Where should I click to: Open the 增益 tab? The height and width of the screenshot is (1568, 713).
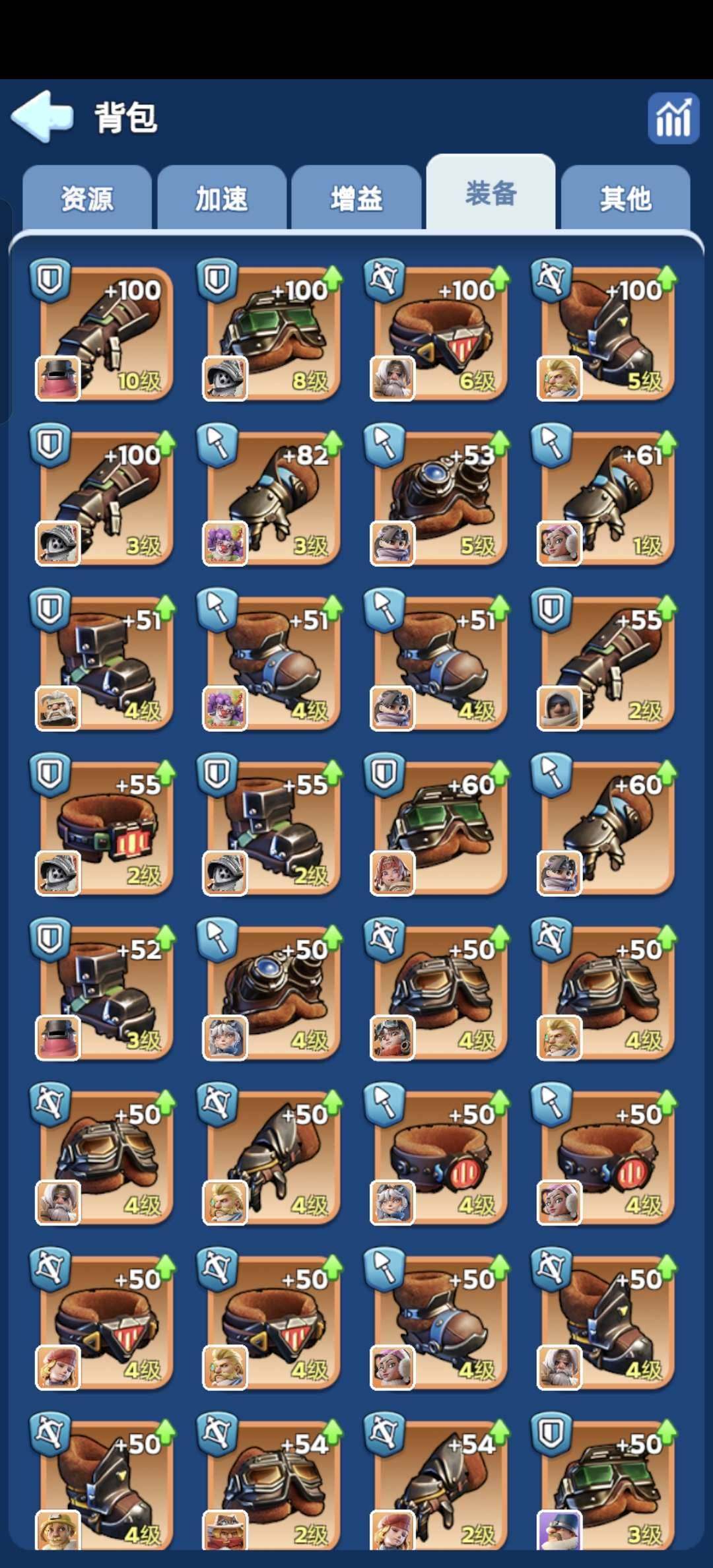tap(356, 198)
